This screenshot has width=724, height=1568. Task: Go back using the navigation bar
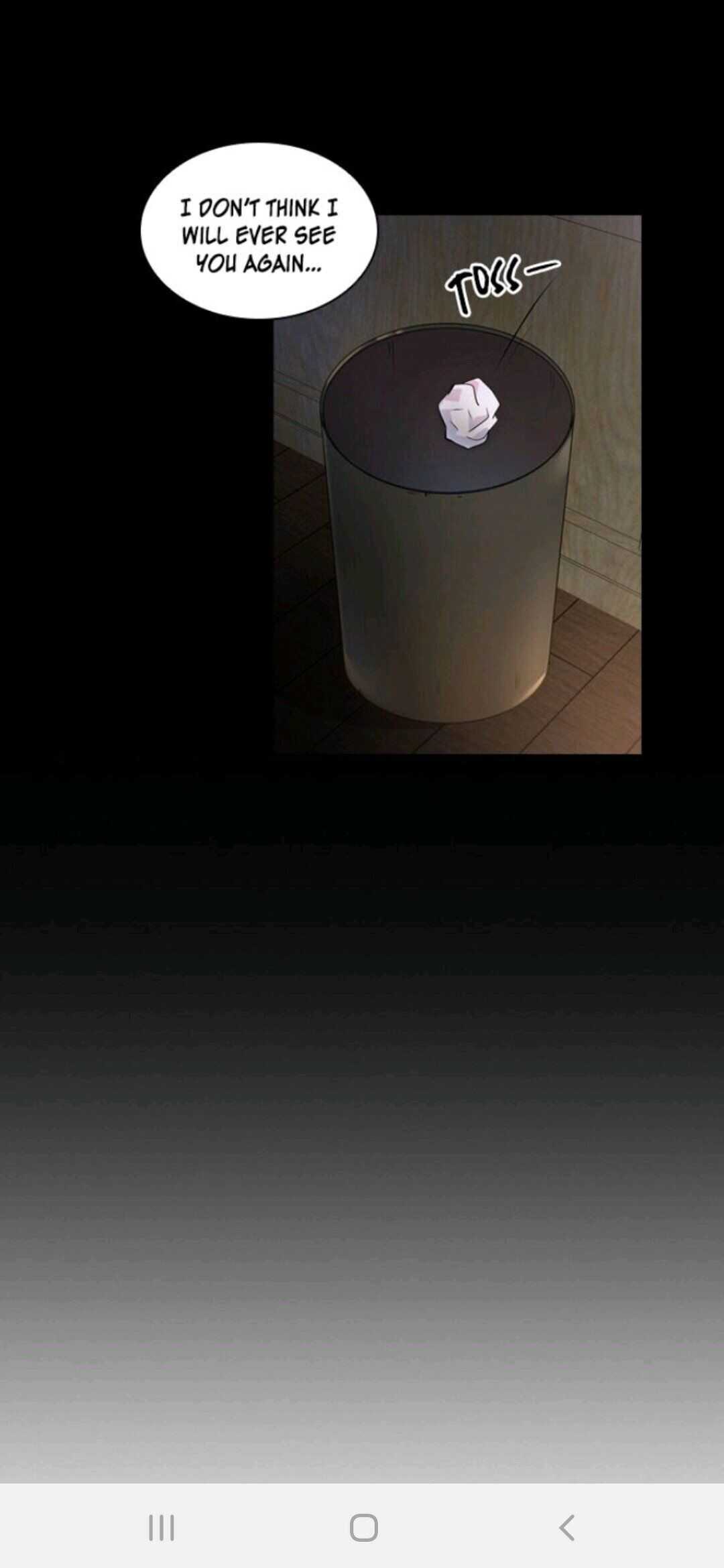click(566, 1528)
